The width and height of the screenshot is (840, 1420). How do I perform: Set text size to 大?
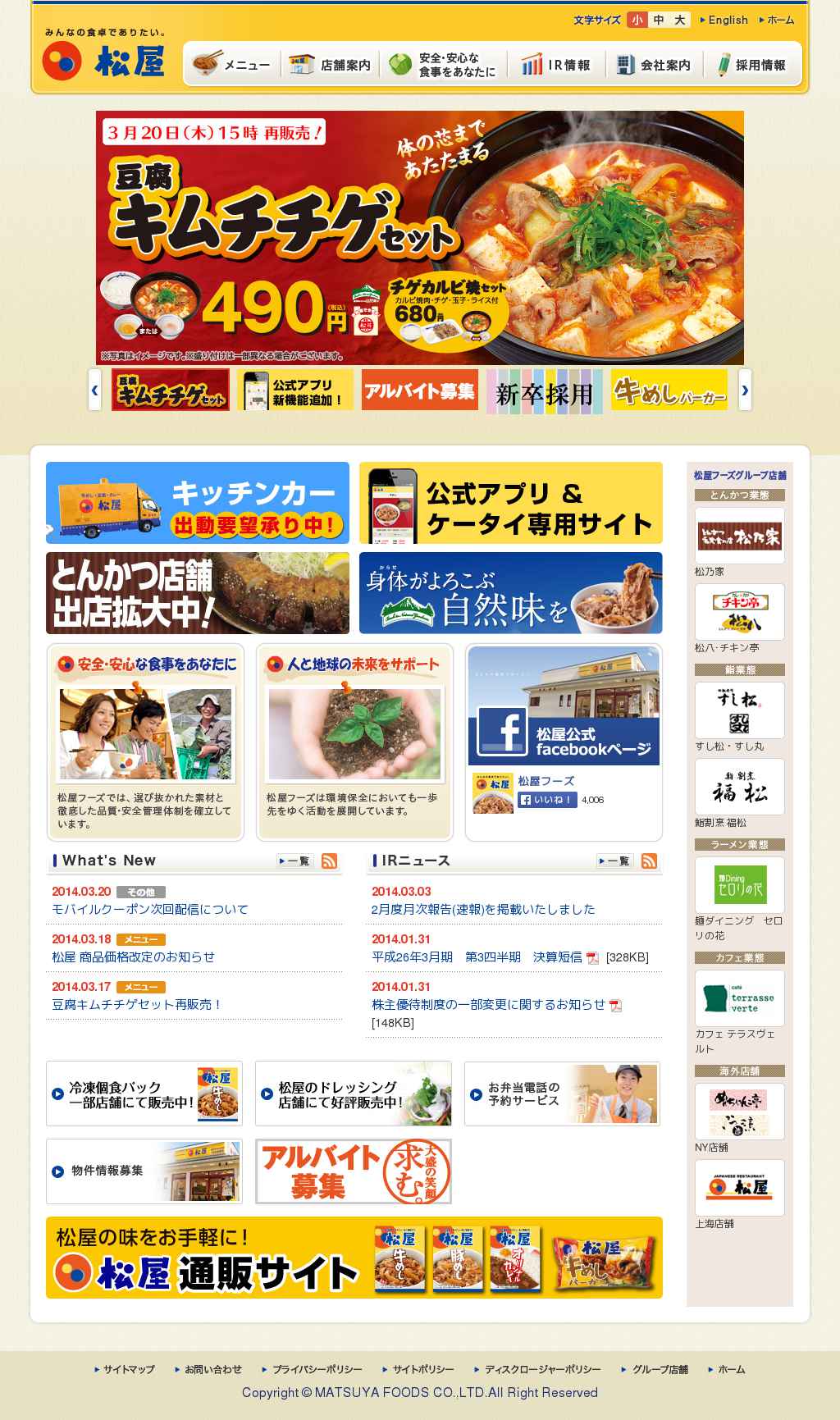tap(680, 20)
